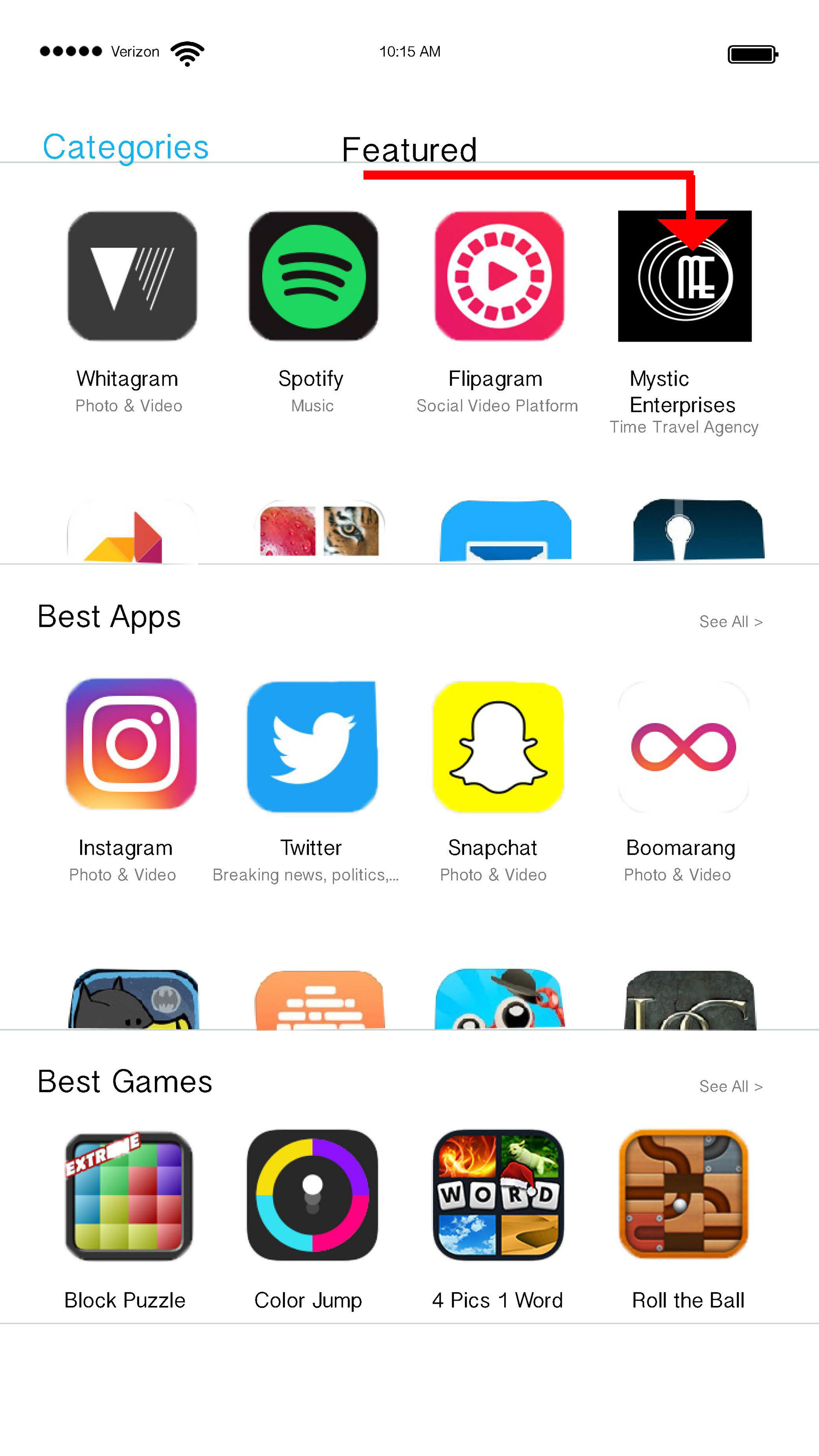This screenshot has width=819, height=1456.
Task: Open the Flipagram app
Action: pyautogui.click(x=499, y=276)
